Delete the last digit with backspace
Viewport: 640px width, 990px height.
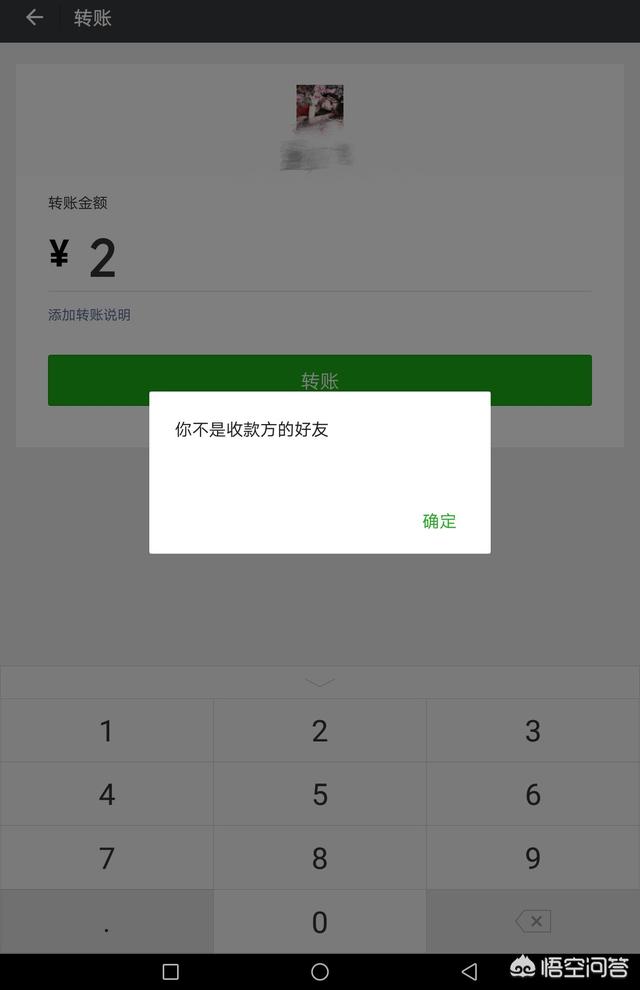pyautogui.click(x=533, y=922)
